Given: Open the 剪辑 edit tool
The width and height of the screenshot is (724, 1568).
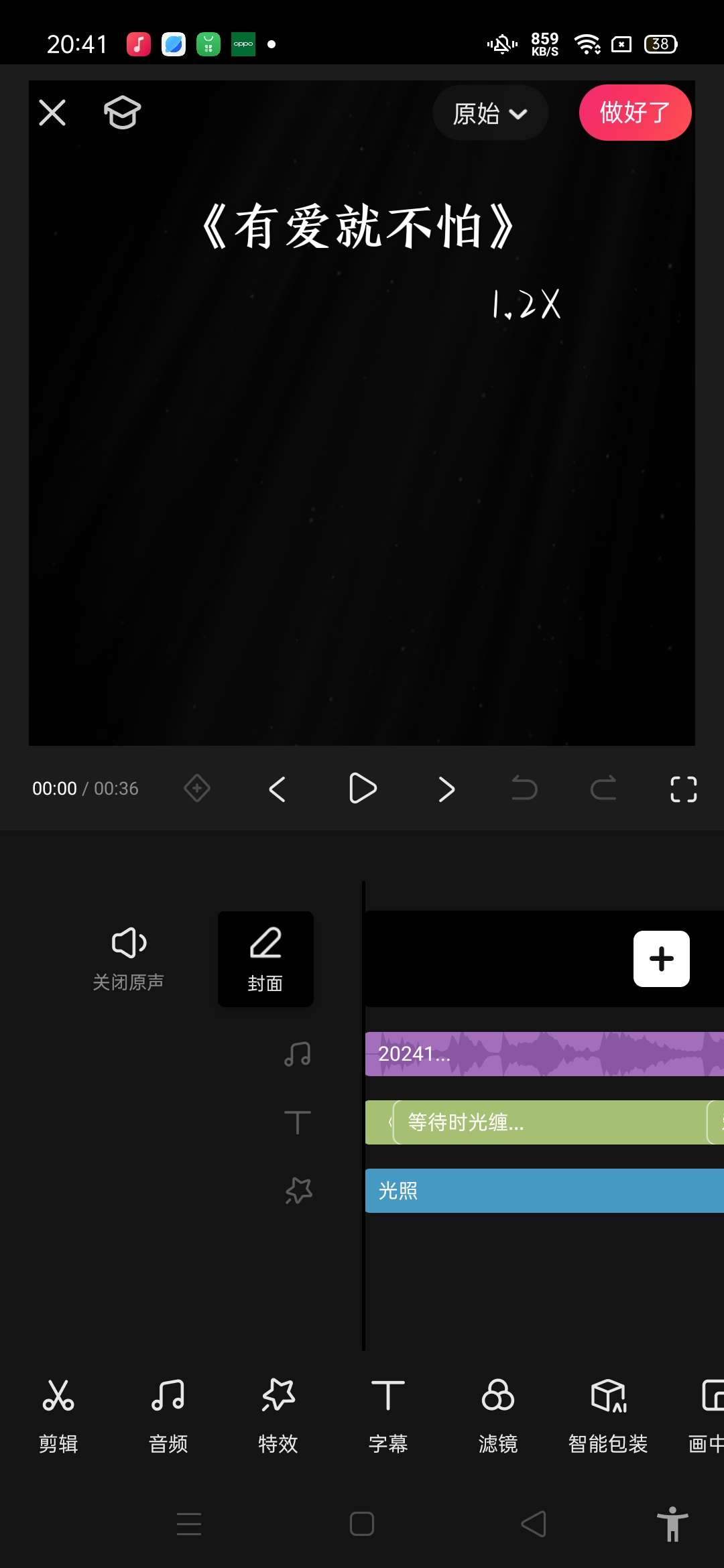Looking at the screenshot, I should click(58, 1415).
